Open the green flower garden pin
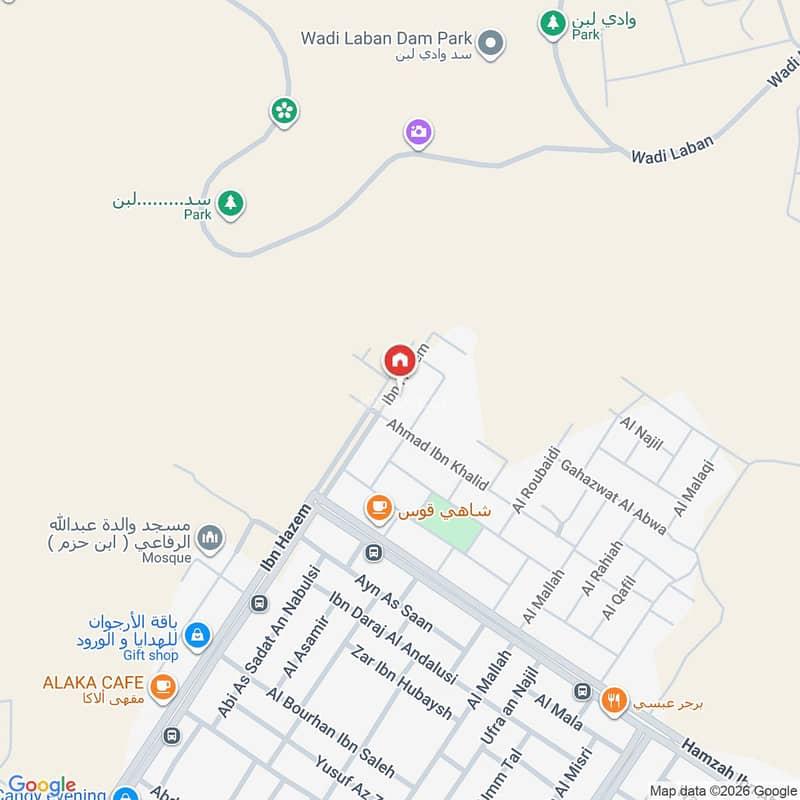Image resolution: width=800 pixels, height=800 pixels. 284,112
